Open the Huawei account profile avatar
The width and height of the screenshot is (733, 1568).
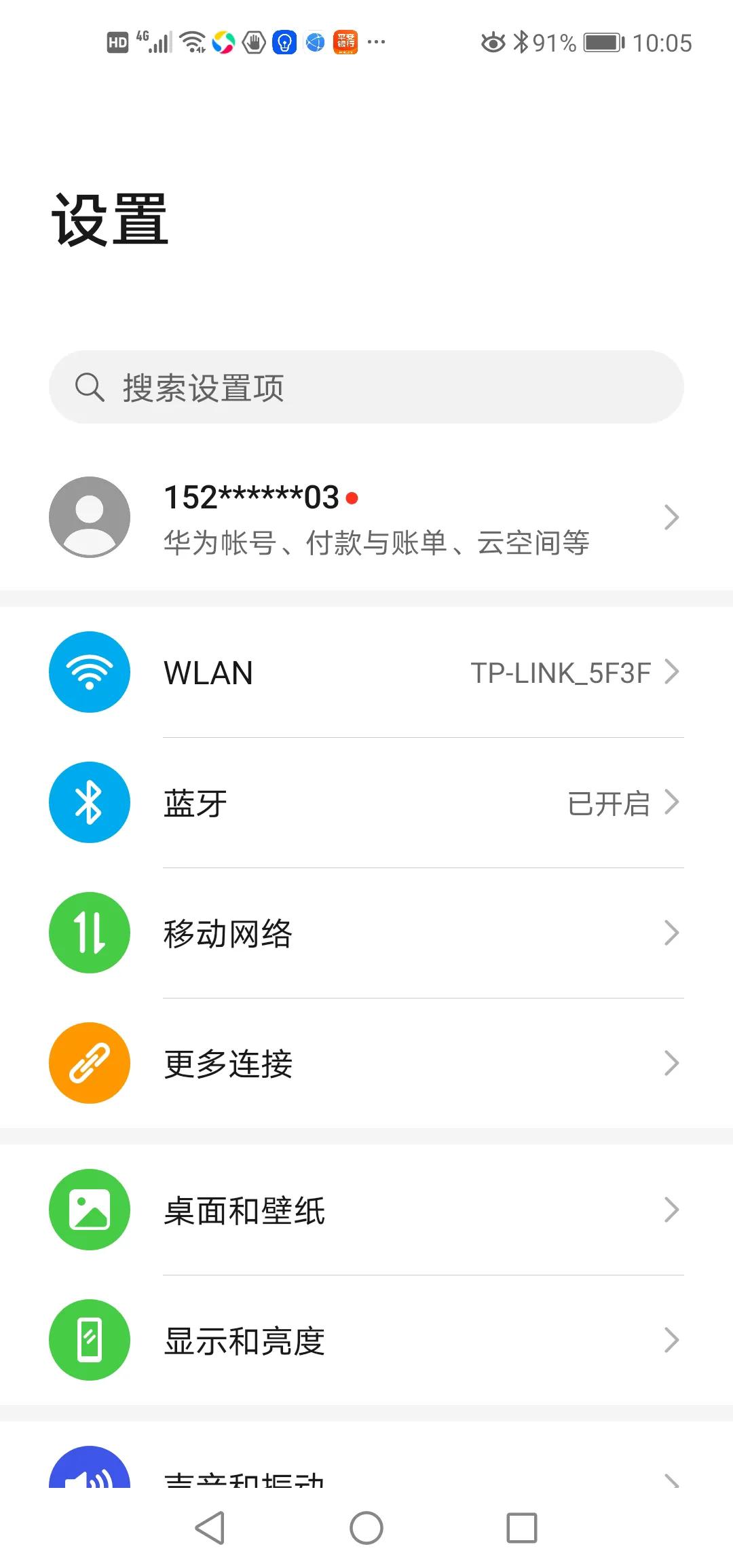point(89,516)
